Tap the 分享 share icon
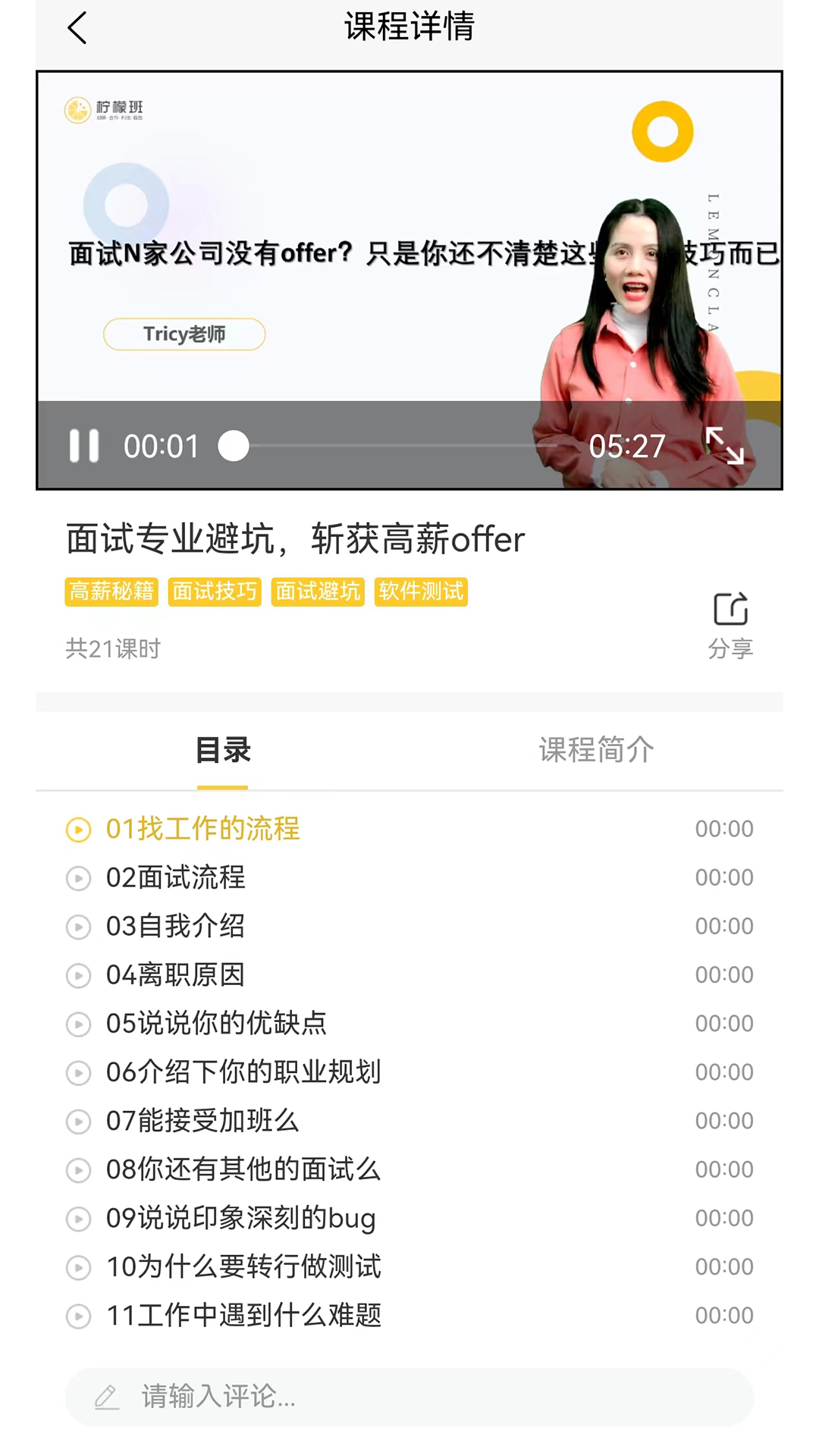Screen dimensions: 819x1456 [x=730, y=607]
